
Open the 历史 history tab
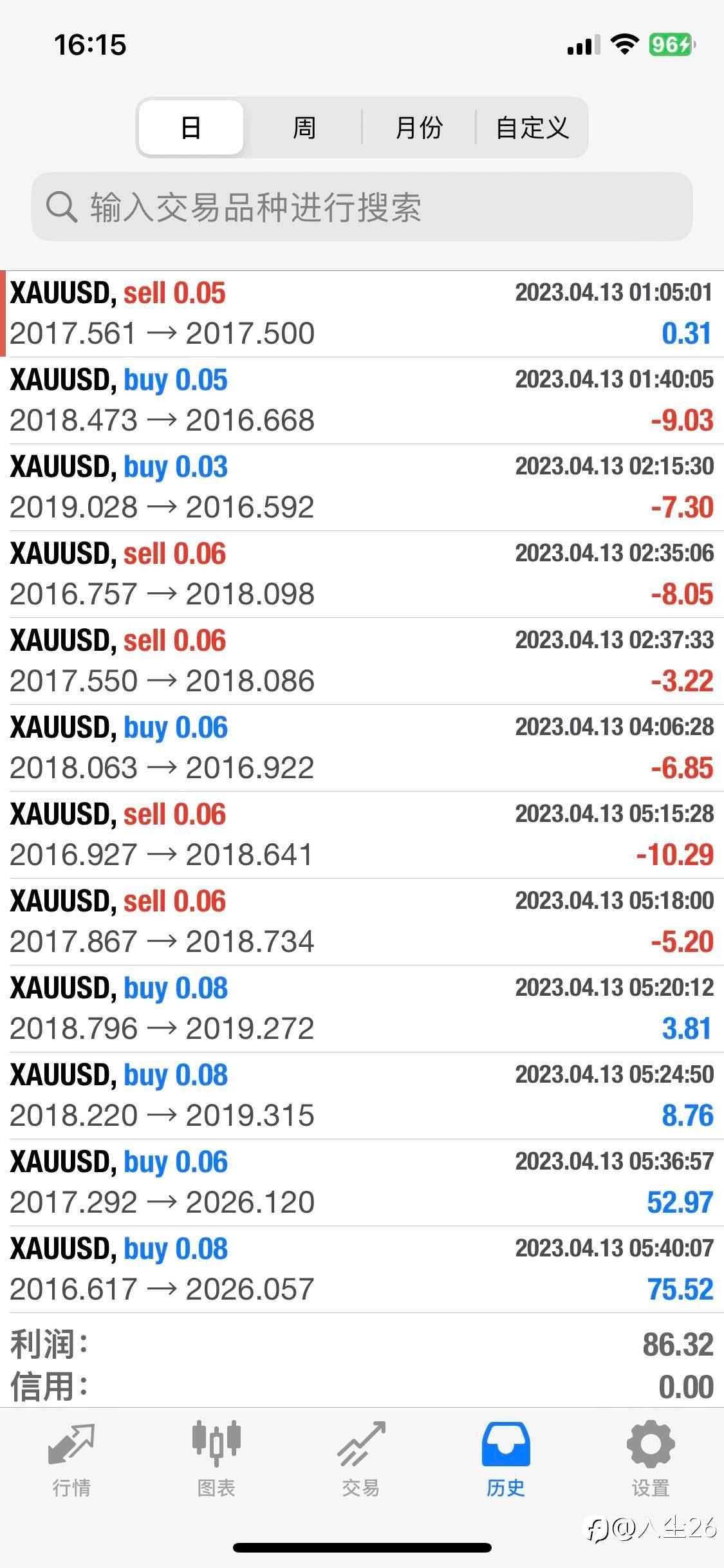pyautogui.click(x=506, y=1459)
